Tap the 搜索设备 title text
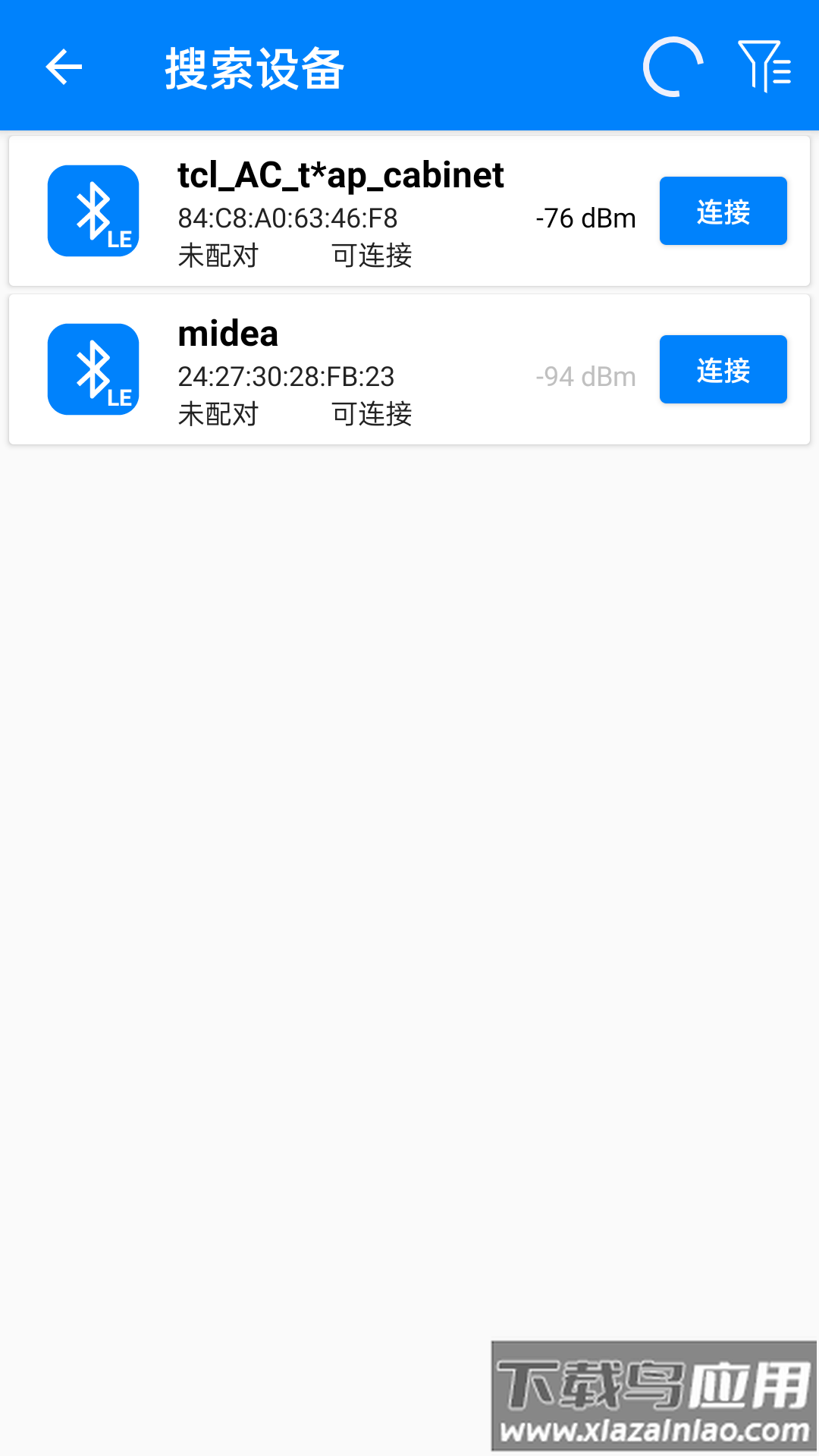 [x=253, y=68]
